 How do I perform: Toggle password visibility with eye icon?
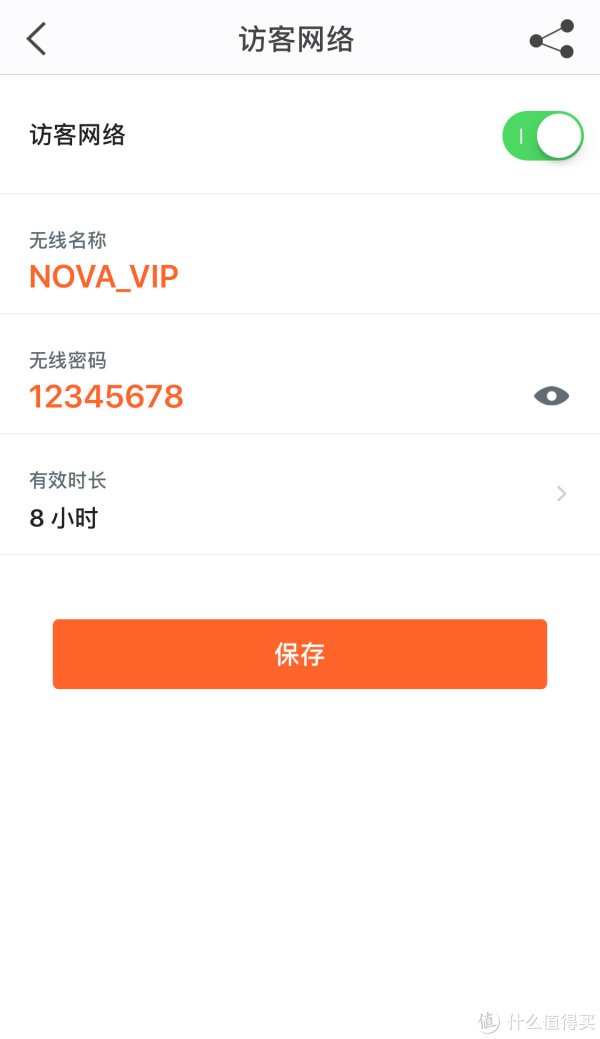[x=551, y=396]
